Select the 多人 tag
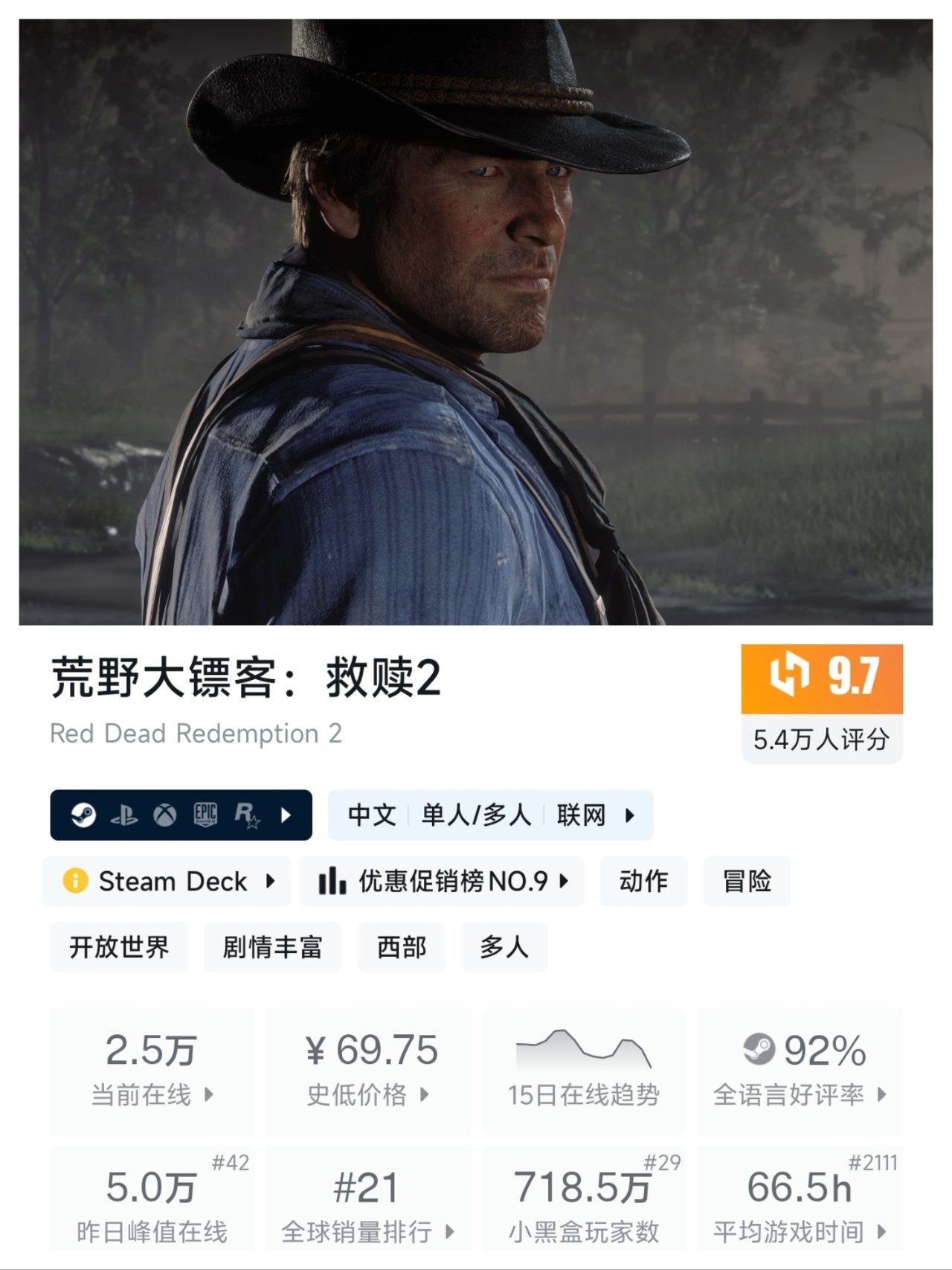Screen dimensions: 952x1270 (x=504, y=947)
